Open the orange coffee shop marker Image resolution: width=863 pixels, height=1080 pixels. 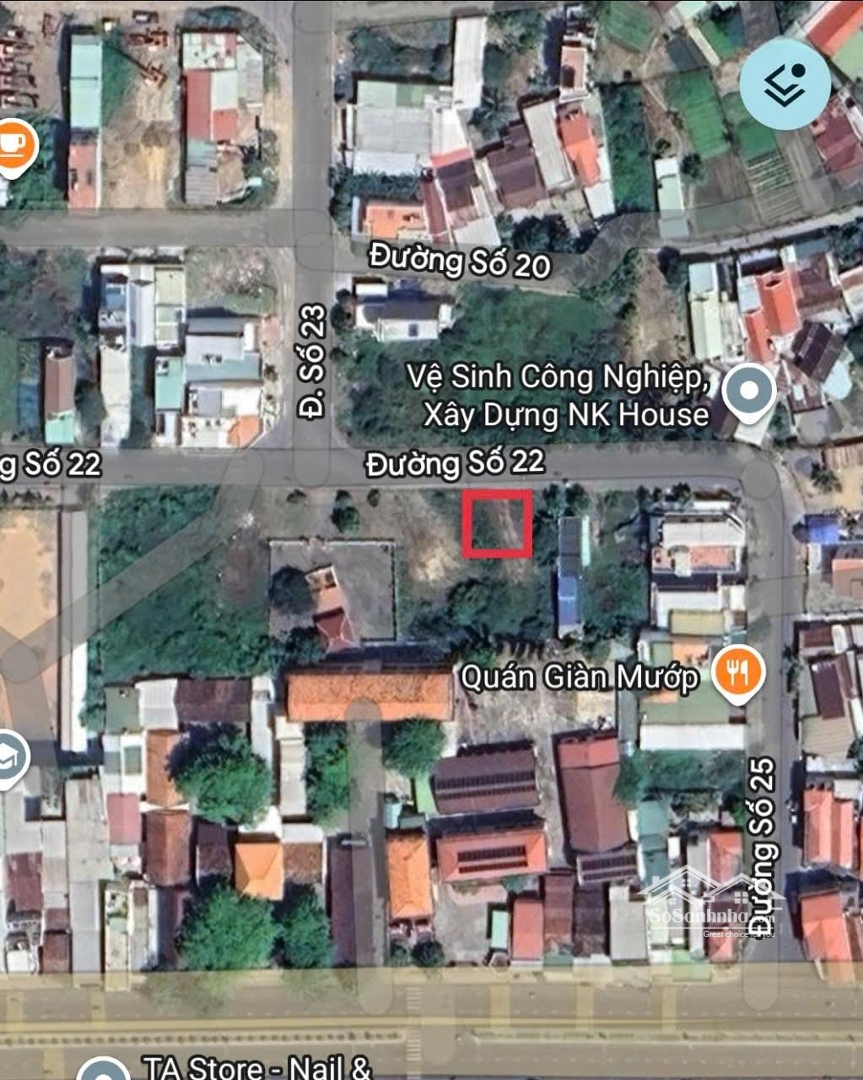[x=14, y=145]
